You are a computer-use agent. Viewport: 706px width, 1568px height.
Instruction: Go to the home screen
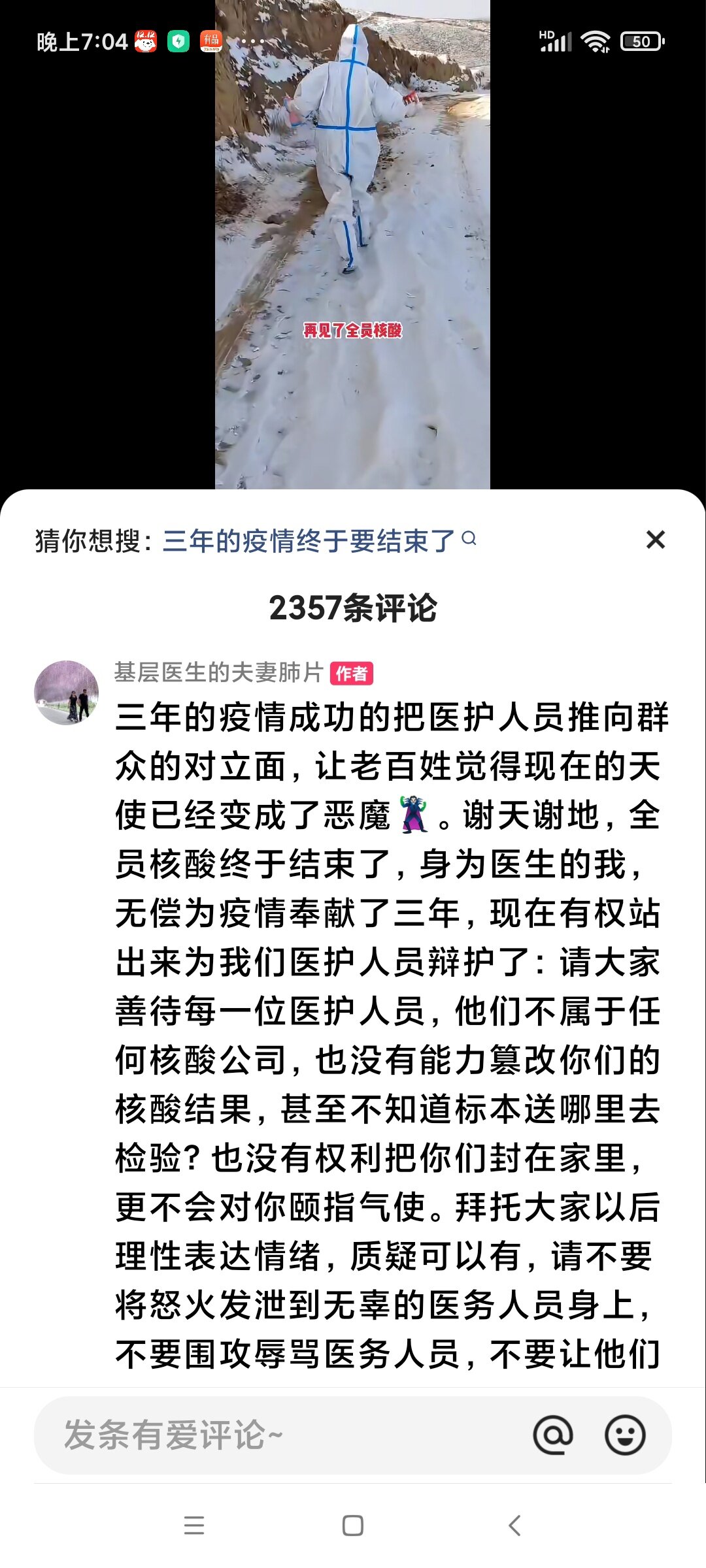353,1526
